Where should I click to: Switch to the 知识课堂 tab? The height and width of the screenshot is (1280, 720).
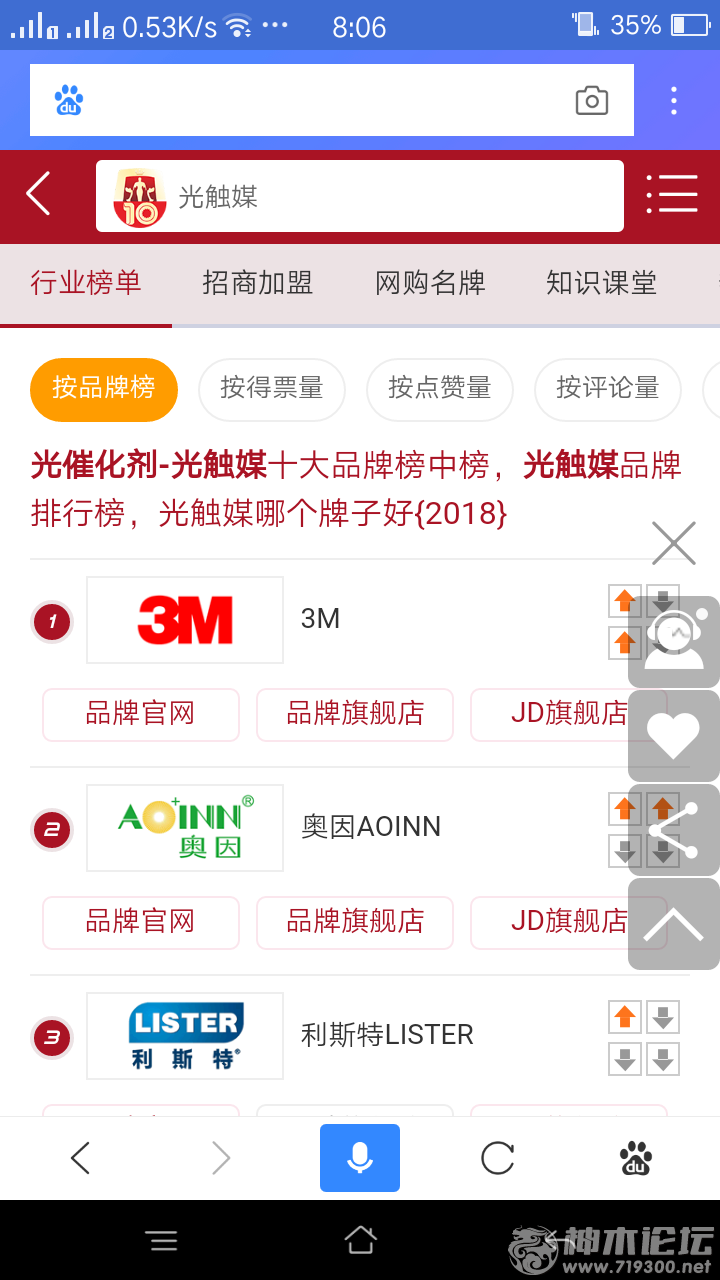pos(601,283)
